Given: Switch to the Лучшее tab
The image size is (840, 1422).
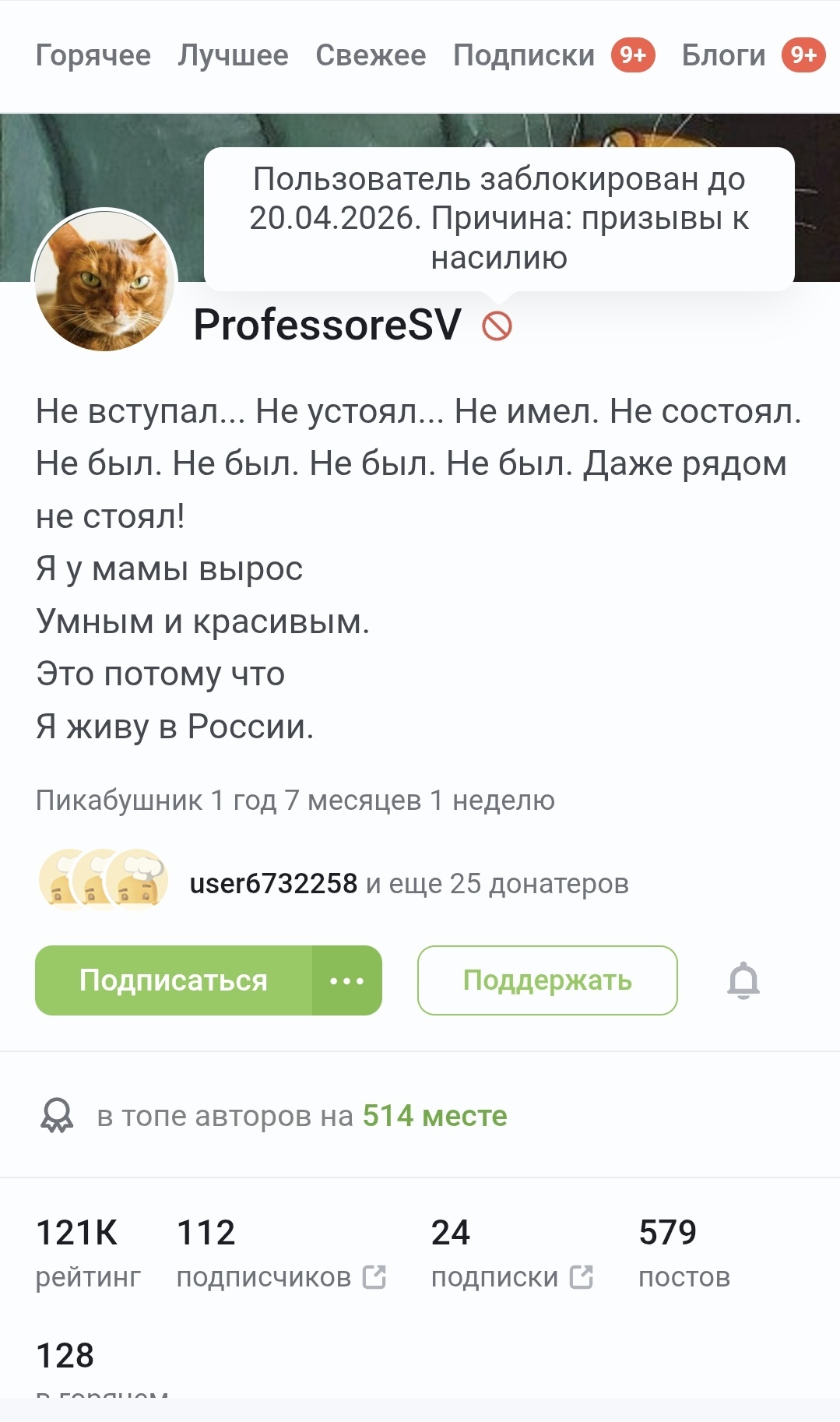Looking at the screenshot, I should pos(233,55).
